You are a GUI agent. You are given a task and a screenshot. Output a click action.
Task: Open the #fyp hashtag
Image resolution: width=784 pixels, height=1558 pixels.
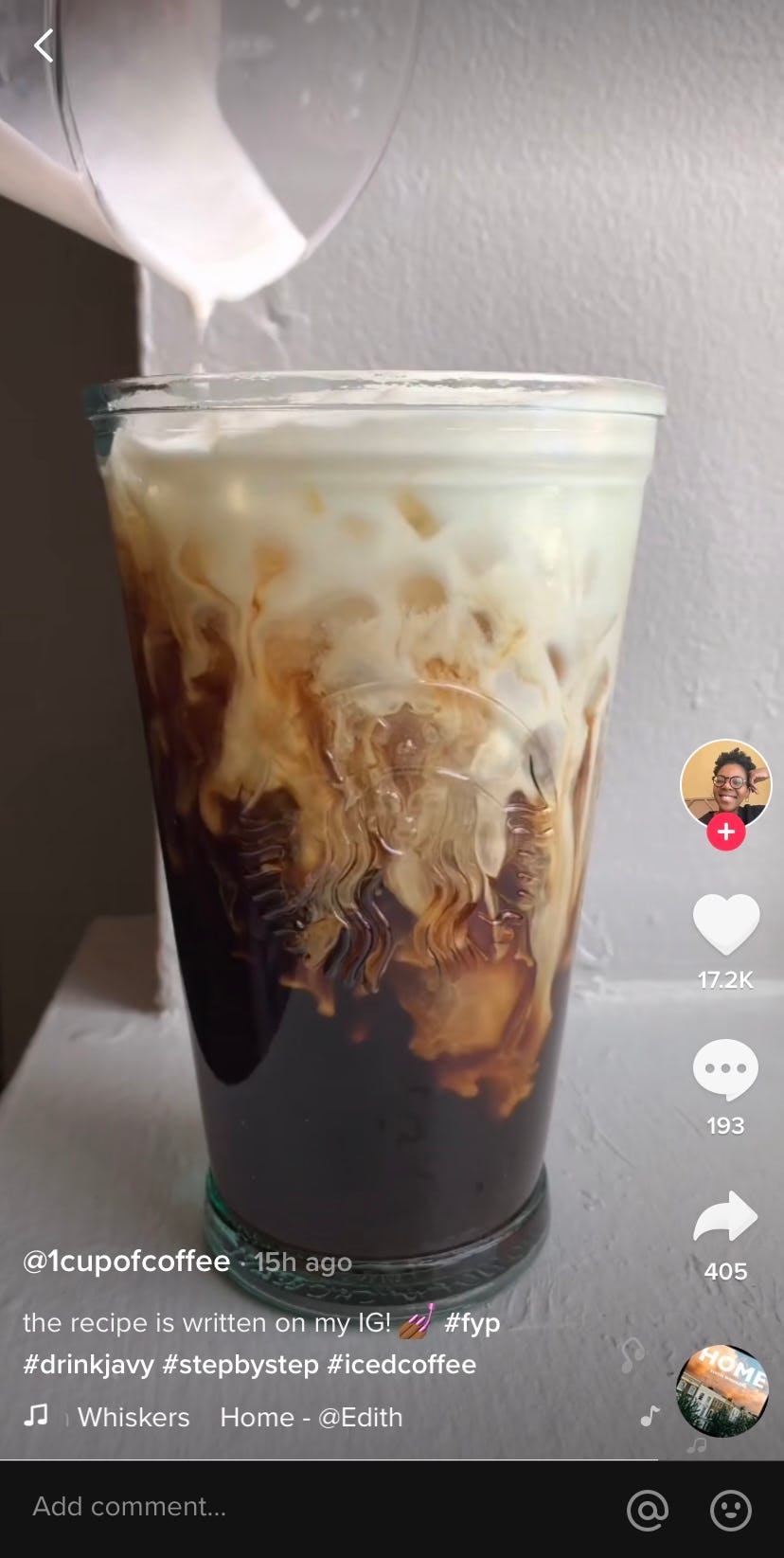click(x=472, y=1322)
